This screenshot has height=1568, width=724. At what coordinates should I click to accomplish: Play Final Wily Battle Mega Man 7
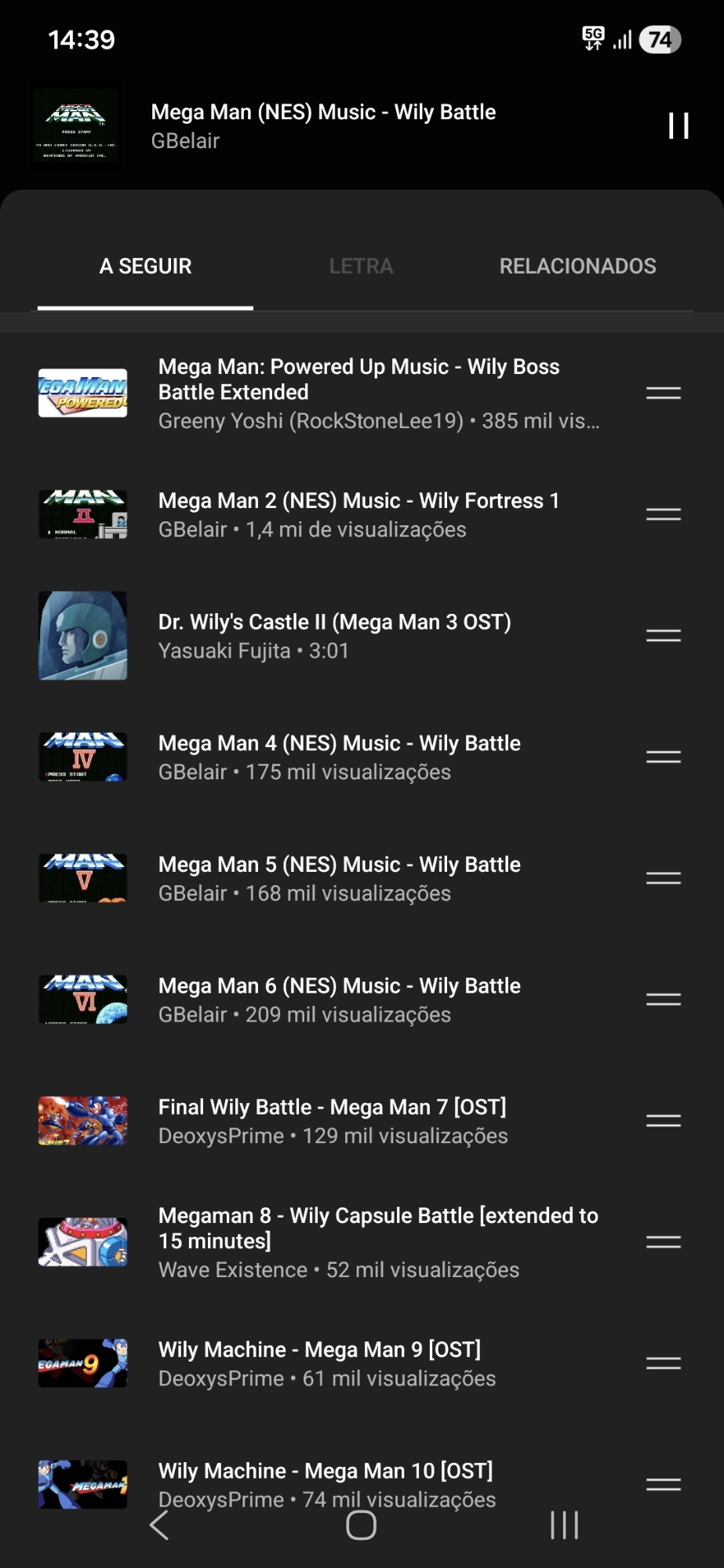click(x=333, y=1120)
